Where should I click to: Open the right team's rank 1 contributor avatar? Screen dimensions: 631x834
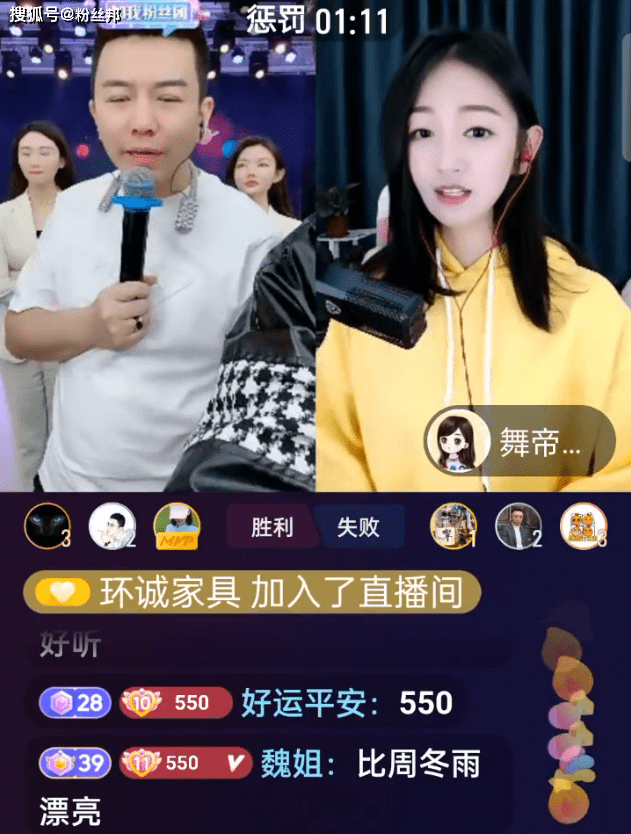point(452,525)
